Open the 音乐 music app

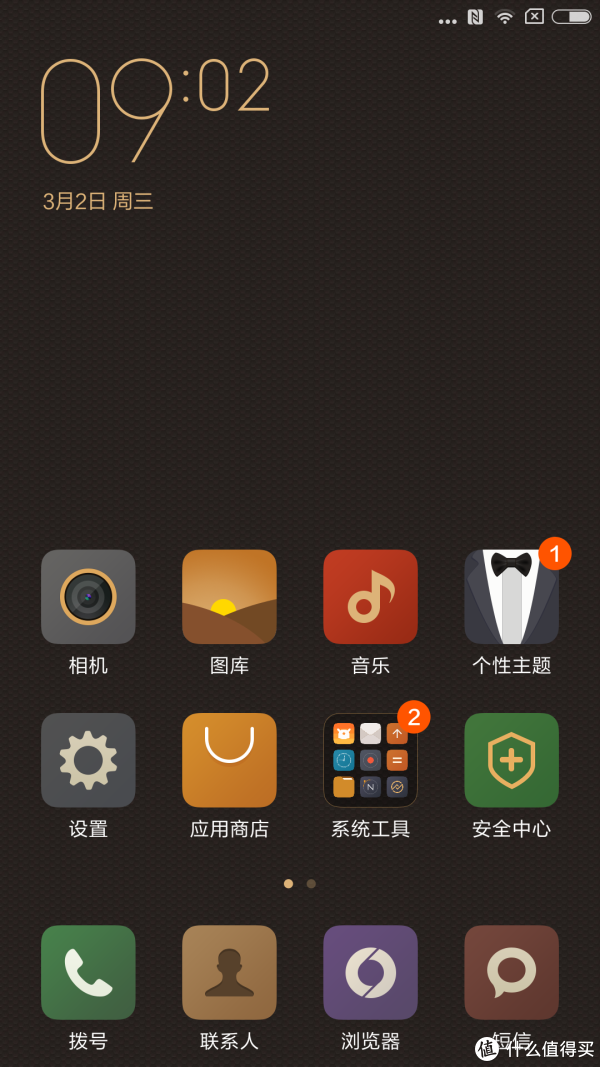pyautogui.click(x=370, y=597)
